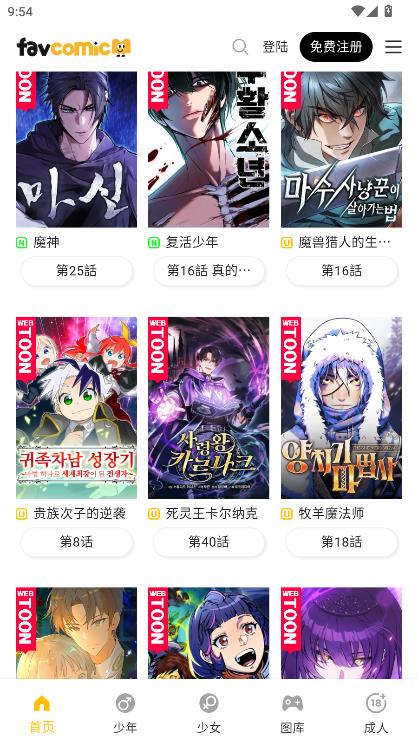Open the 魔神 comic cover
Image resolution: width=418 pixels, height=743 pixels.
[76, 149]
